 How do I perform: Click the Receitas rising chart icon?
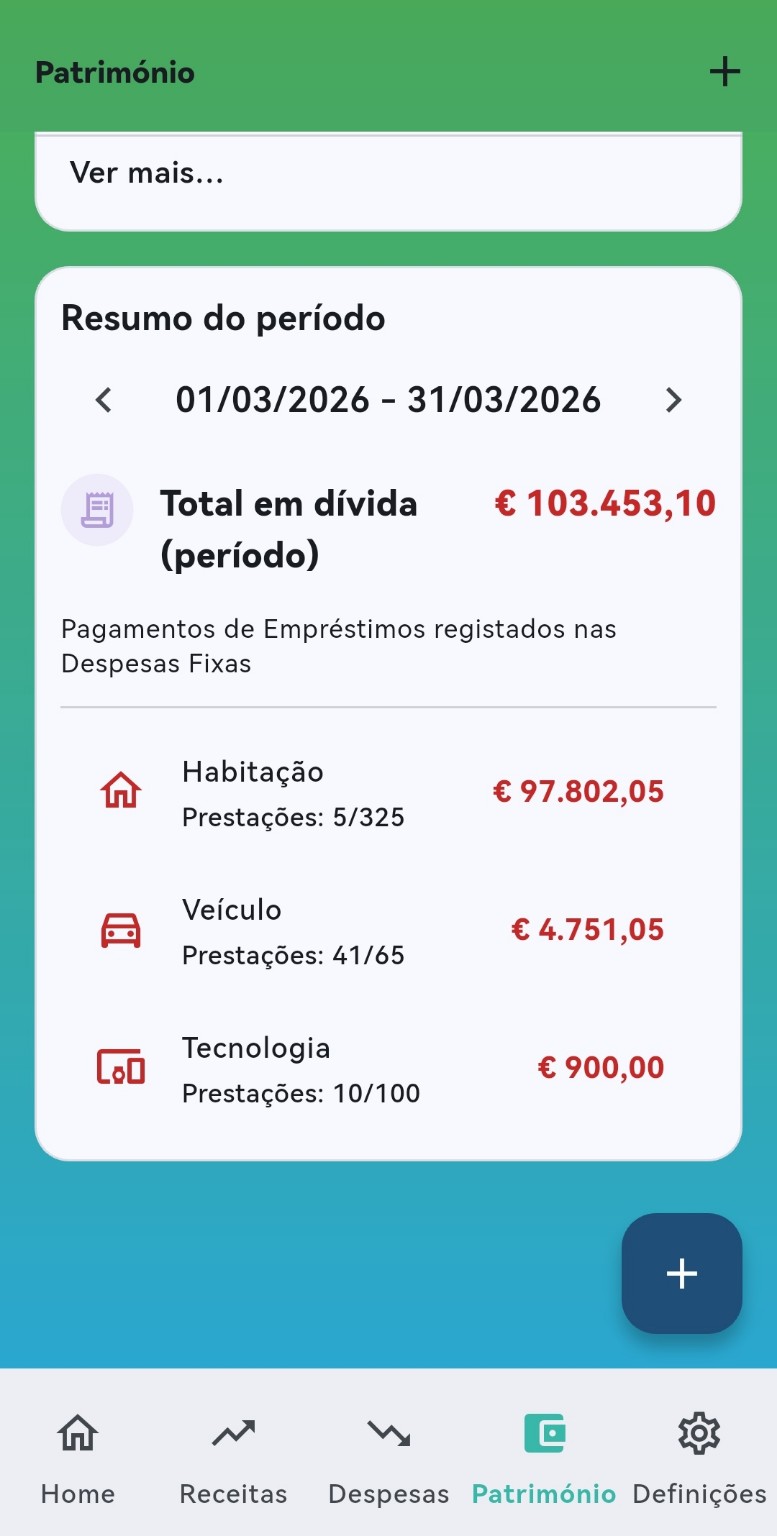(x=233, y=1432)
